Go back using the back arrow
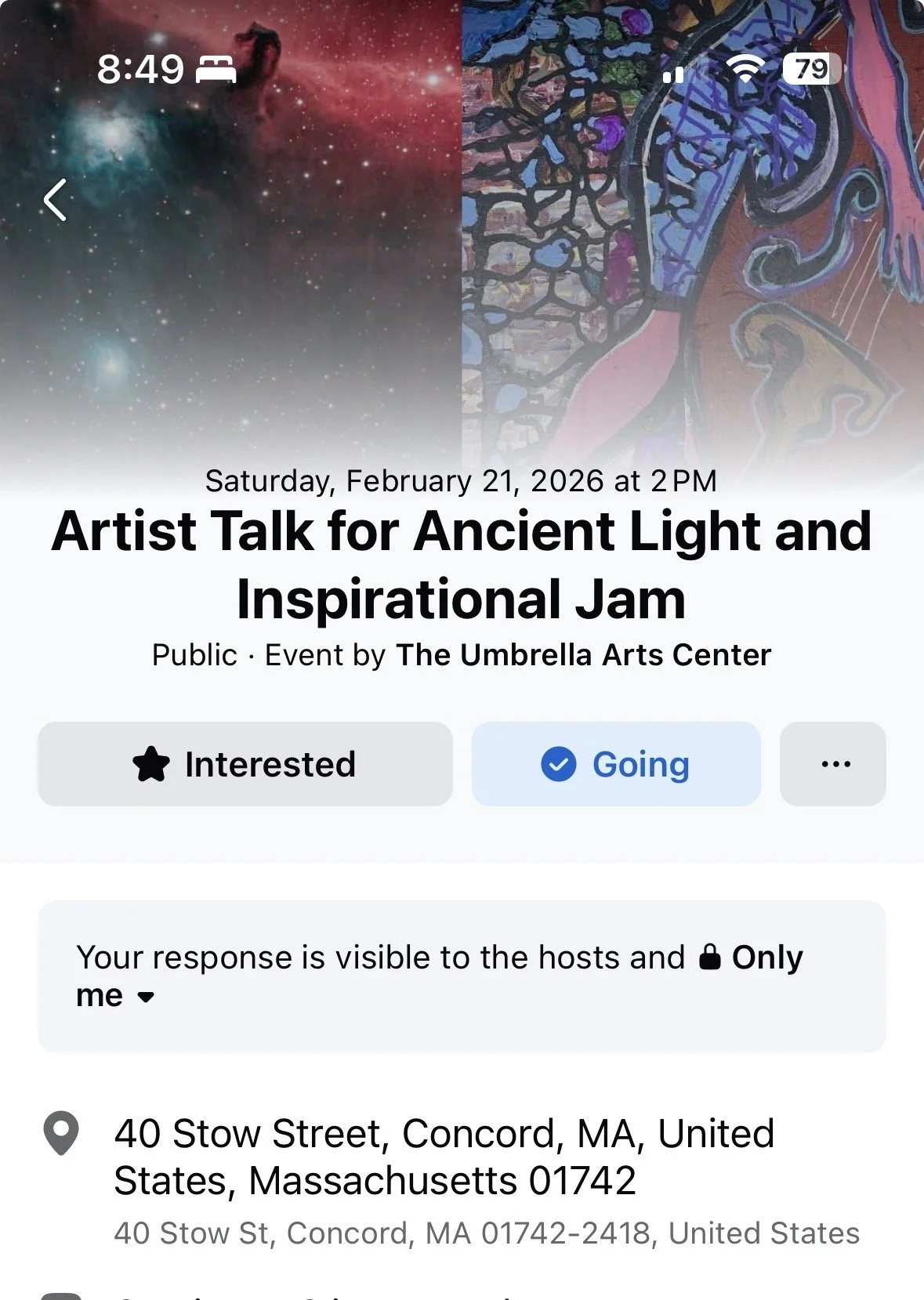The image size is (924, 1300). 55,201
